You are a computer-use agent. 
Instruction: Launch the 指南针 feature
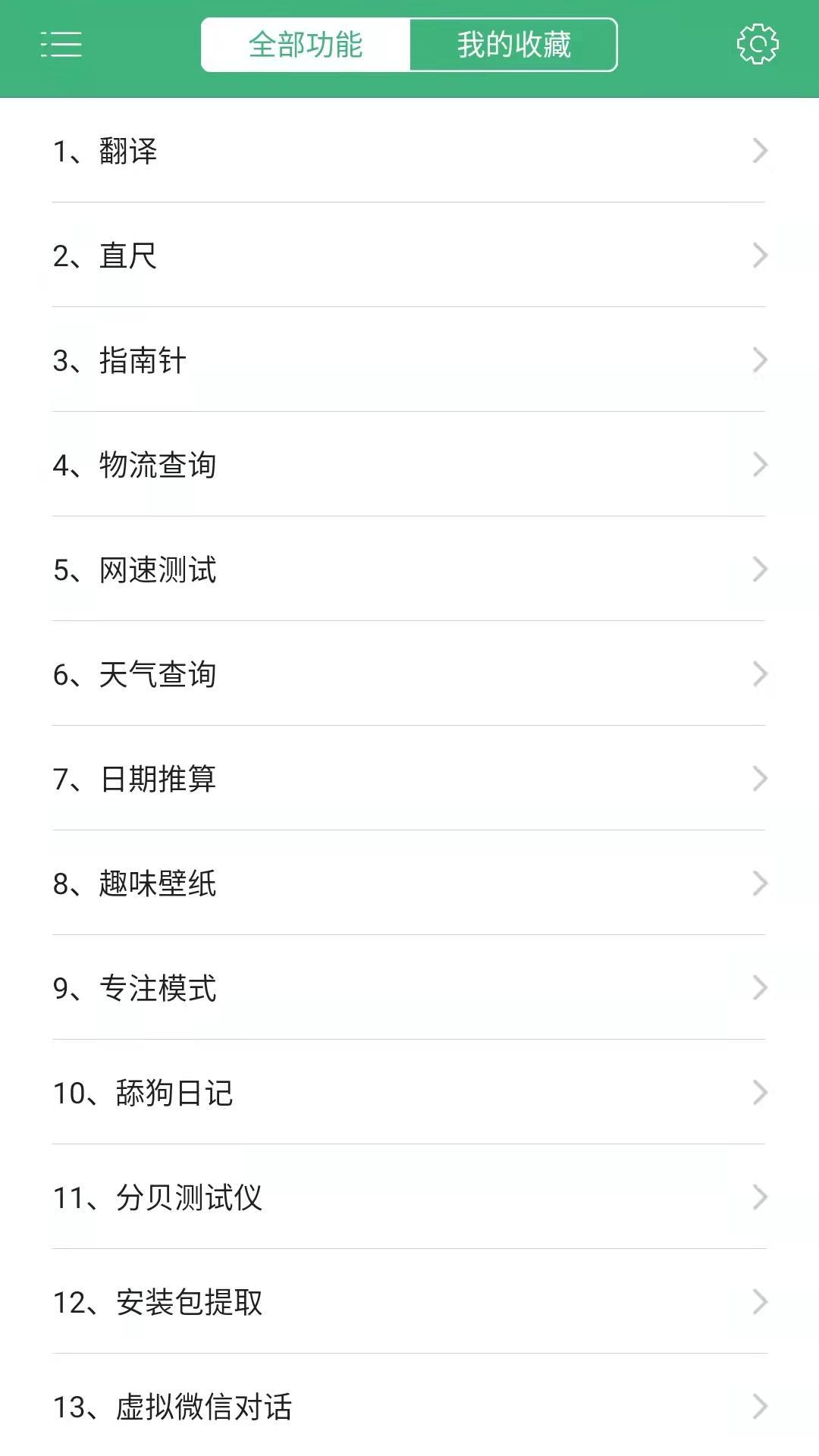[409, 359]
